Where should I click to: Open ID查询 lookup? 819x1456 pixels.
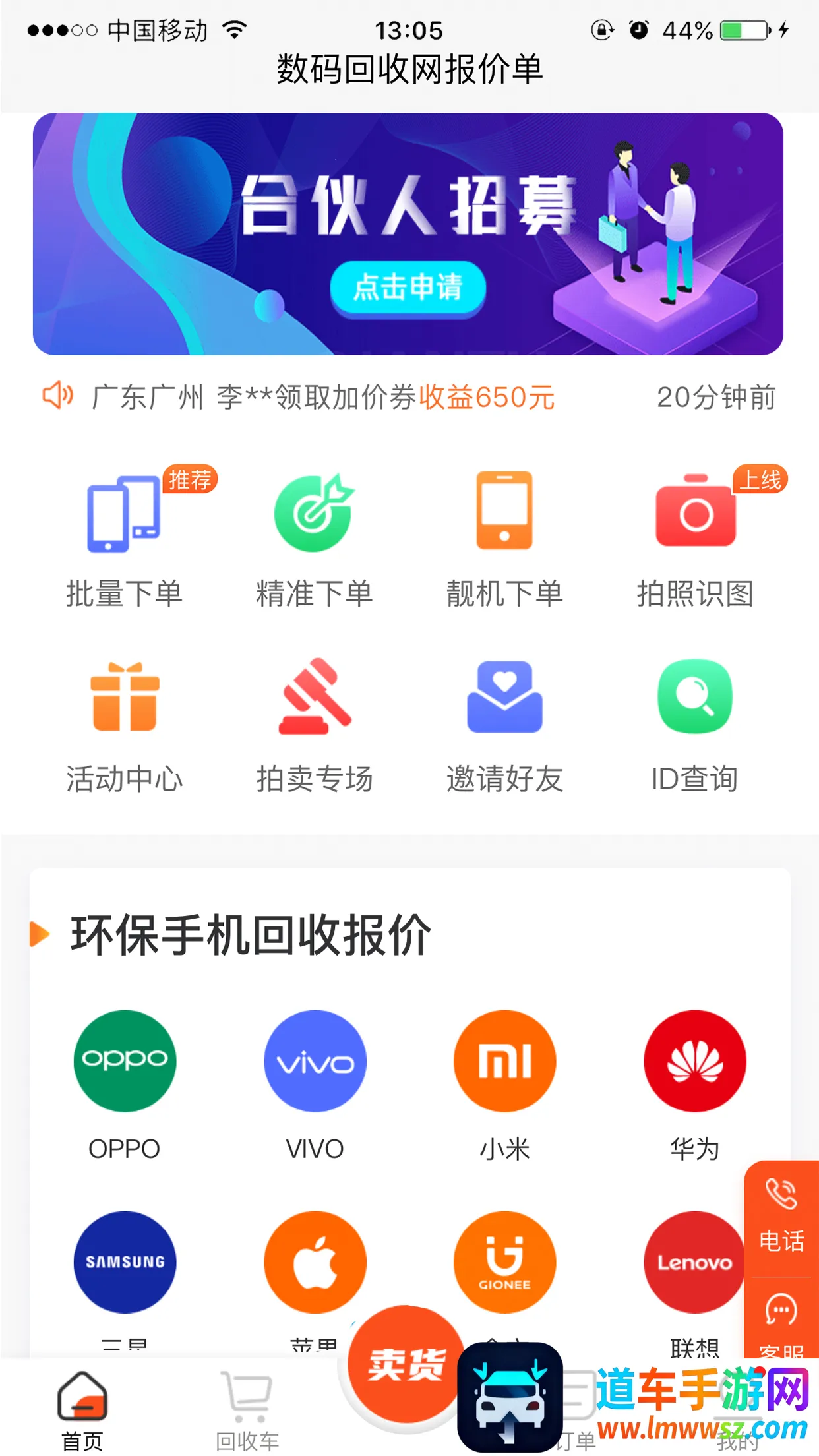[694, 725]
